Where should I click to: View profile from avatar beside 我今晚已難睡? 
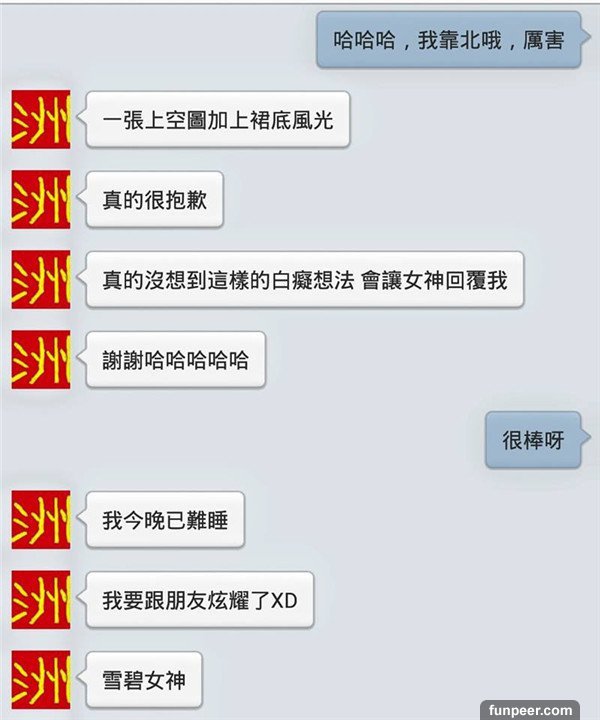tap(41, 519)
